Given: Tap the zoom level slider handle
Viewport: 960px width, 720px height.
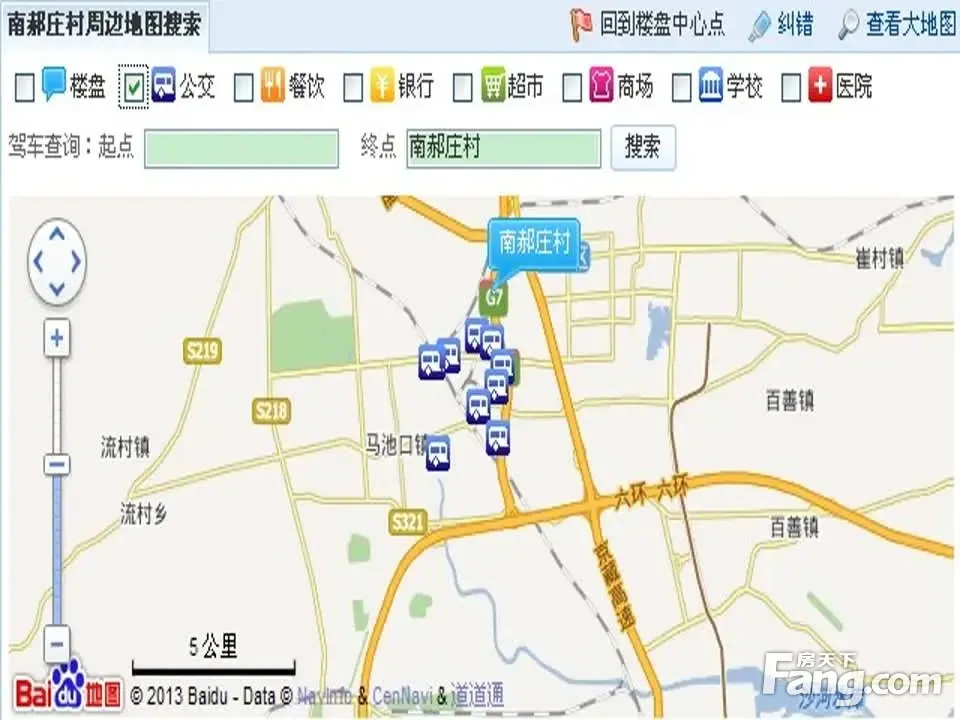Looking at the screenshot, I should [57, 465].
